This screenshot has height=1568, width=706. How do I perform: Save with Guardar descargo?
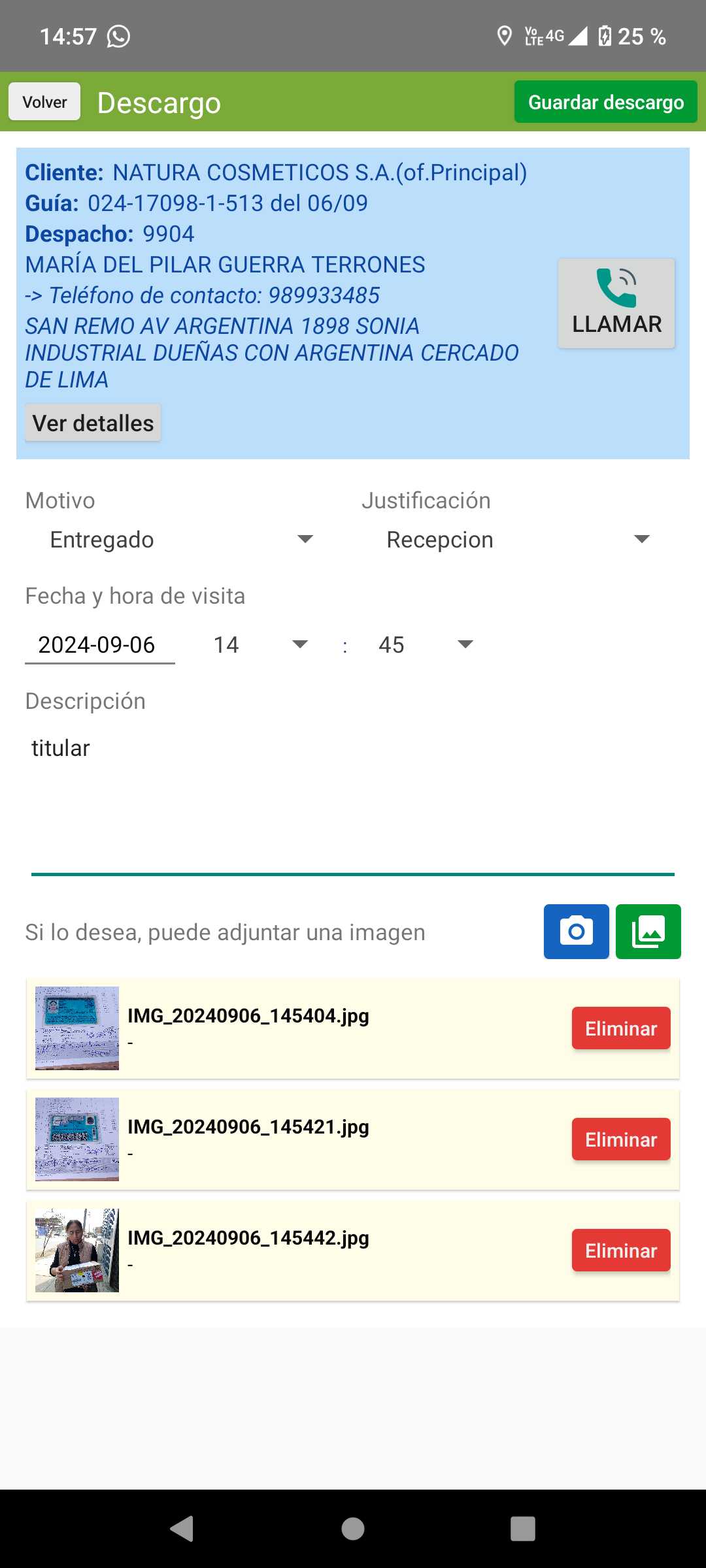pyautogui.click(x=605, y=102)
